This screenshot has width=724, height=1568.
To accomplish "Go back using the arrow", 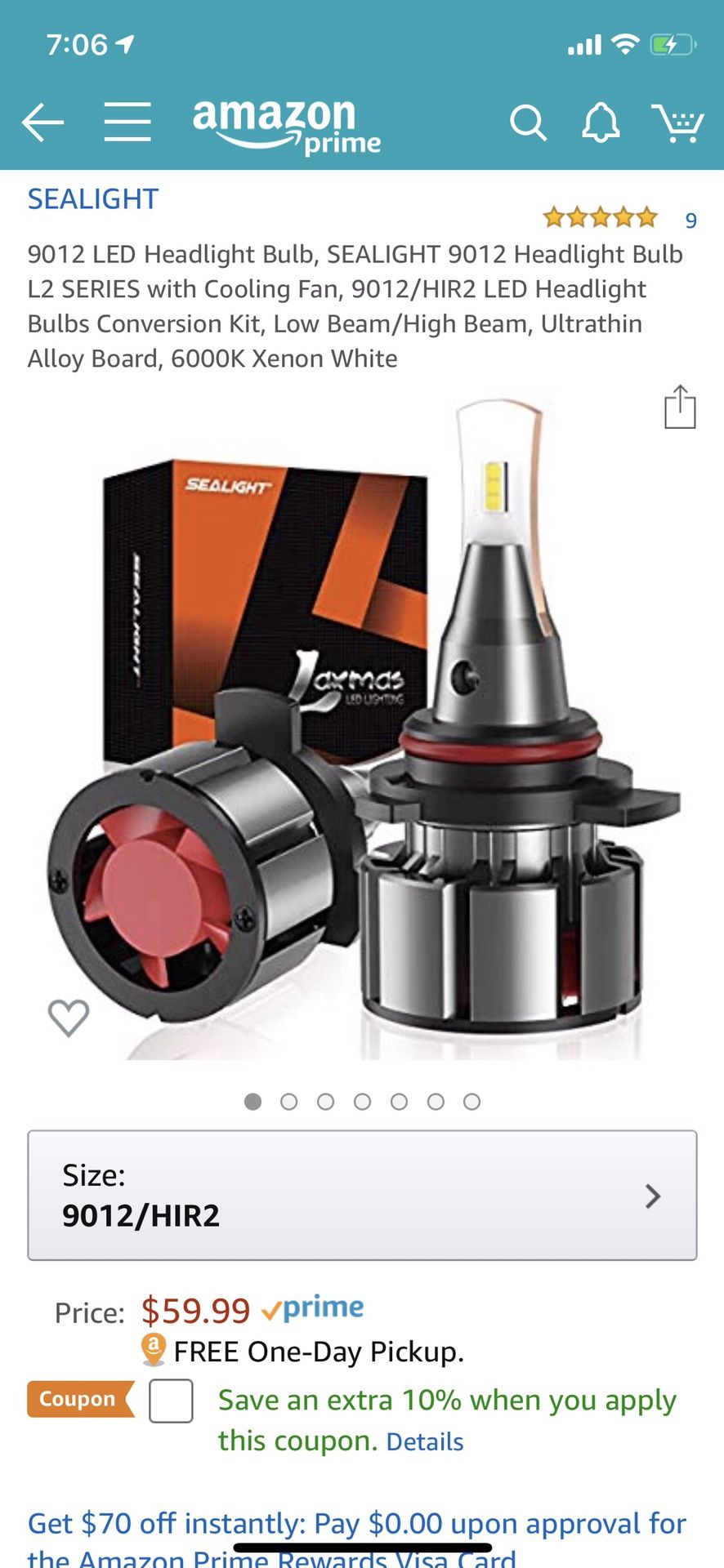I will tap(42, 123).
